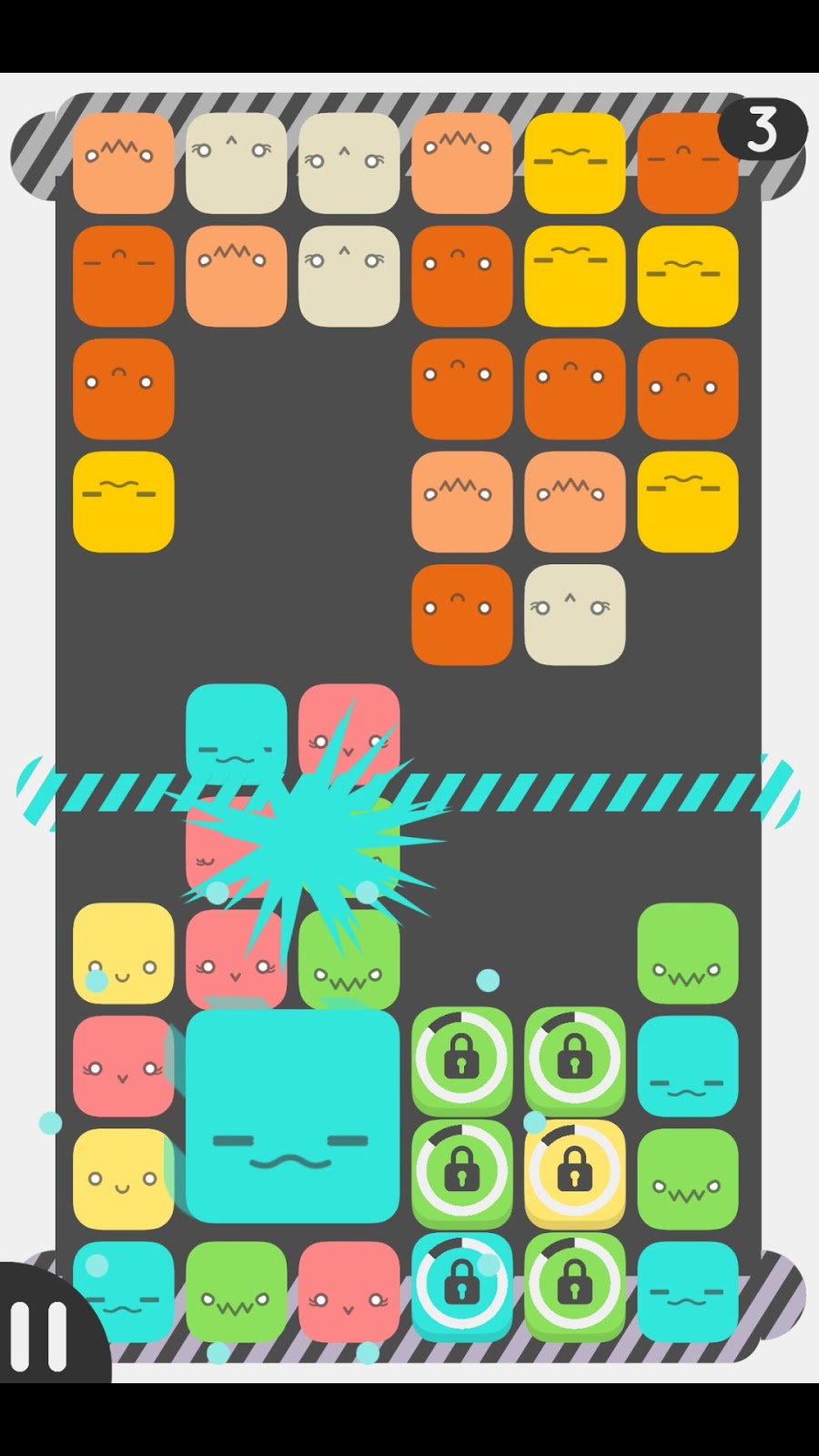Tap the yellow locked block
This screenshot has height=1456, width=819.
[574, 1172]
